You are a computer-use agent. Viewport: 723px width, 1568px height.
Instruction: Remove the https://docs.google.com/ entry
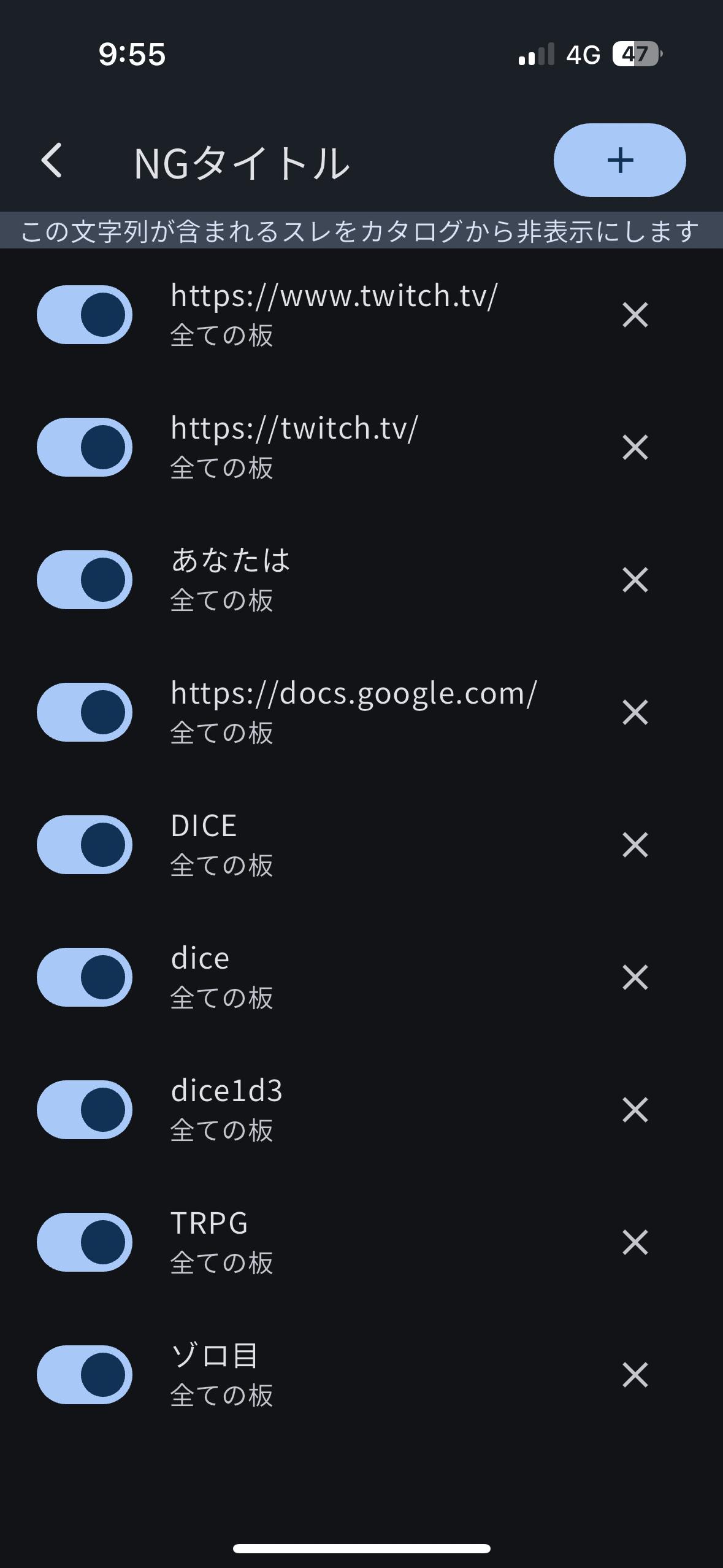(635, 712)
